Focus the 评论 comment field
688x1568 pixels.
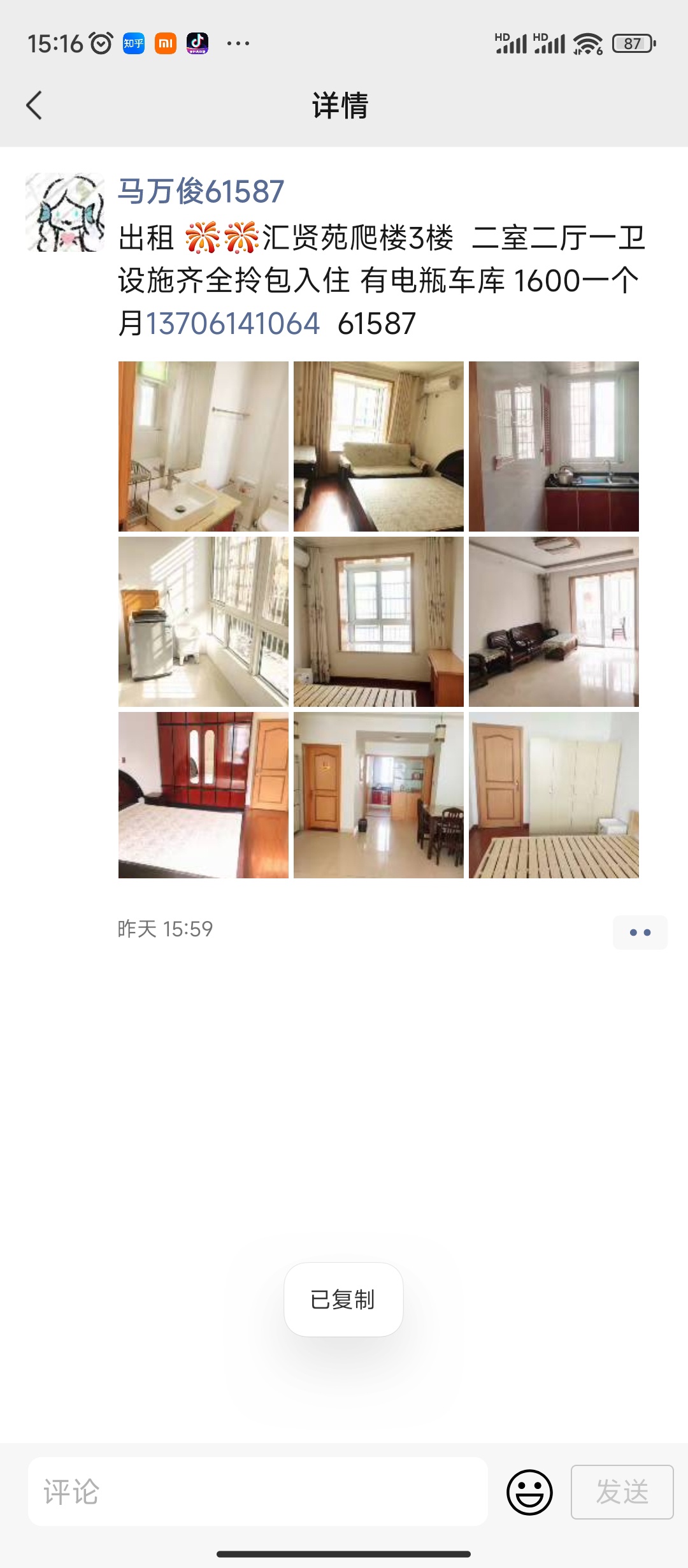click(x=258, y=1492)
